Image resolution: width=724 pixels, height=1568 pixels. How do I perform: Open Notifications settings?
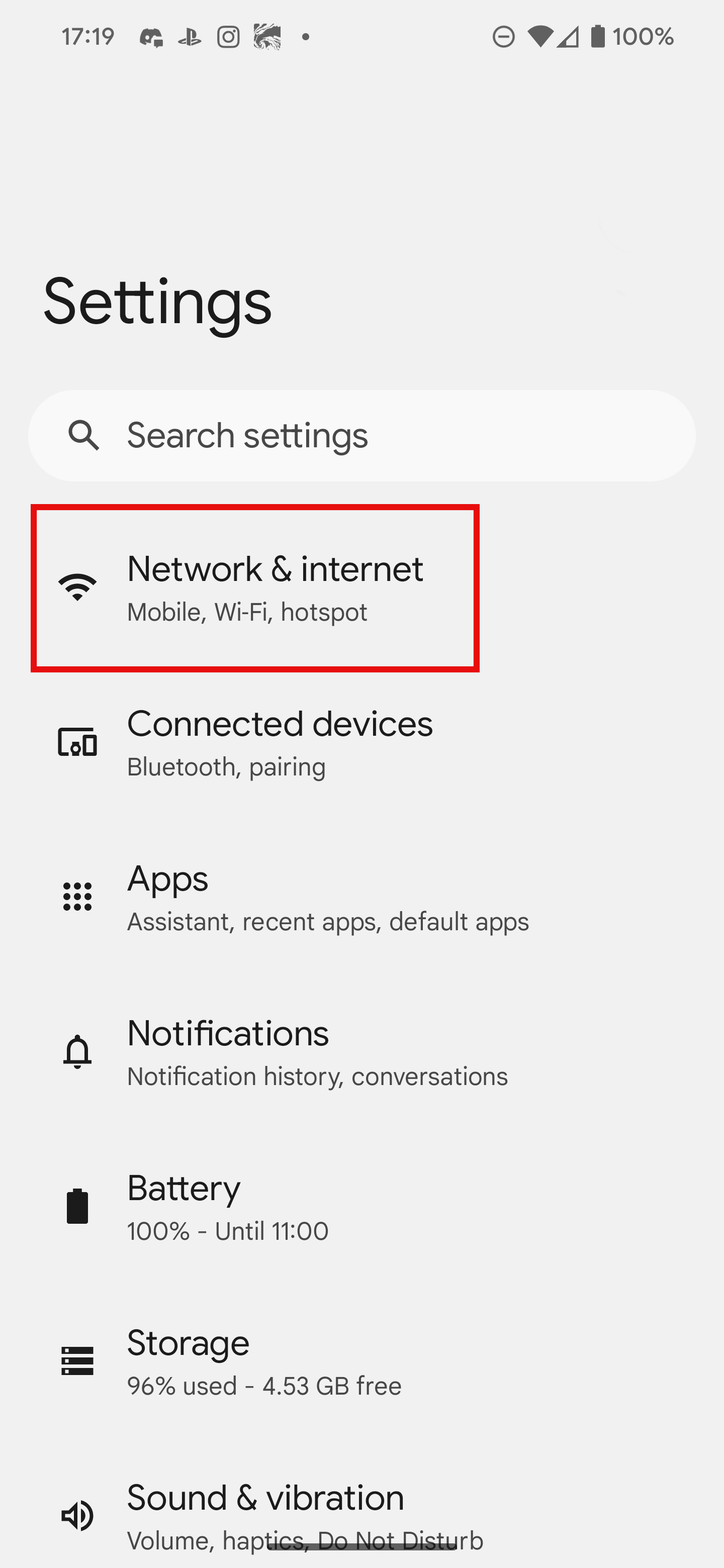[361, 1052]
